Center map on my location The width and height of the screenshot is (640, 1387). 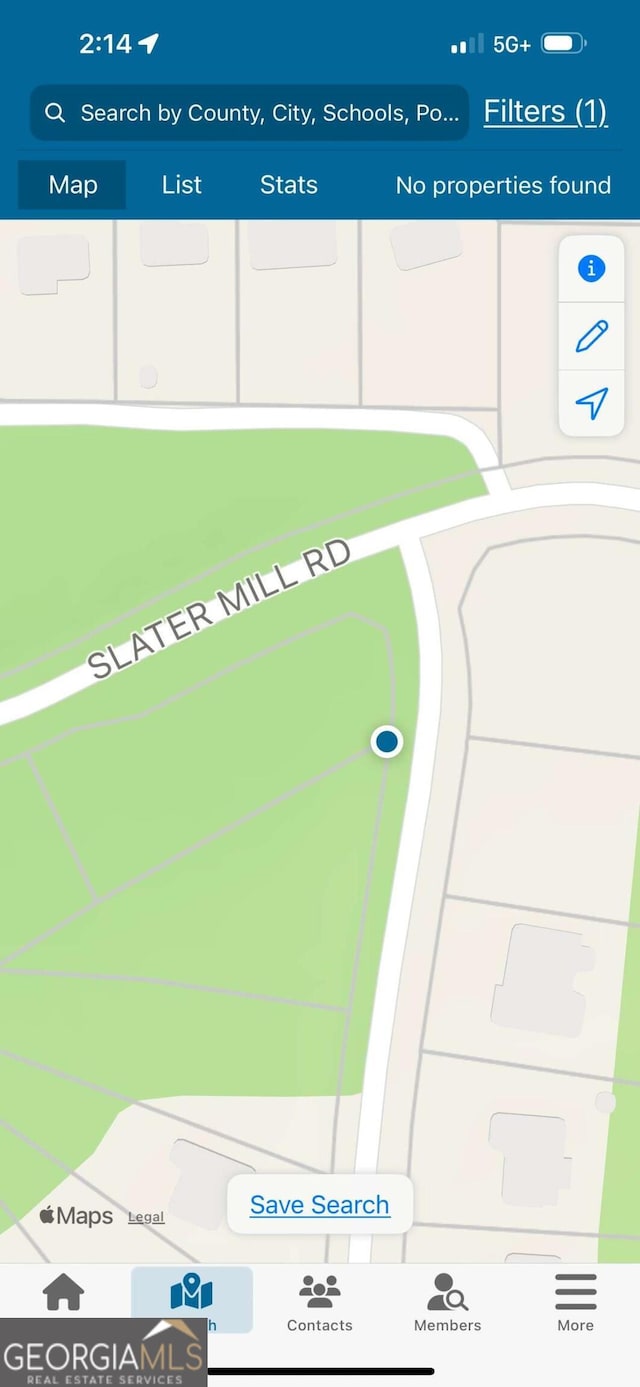point(591,403)
